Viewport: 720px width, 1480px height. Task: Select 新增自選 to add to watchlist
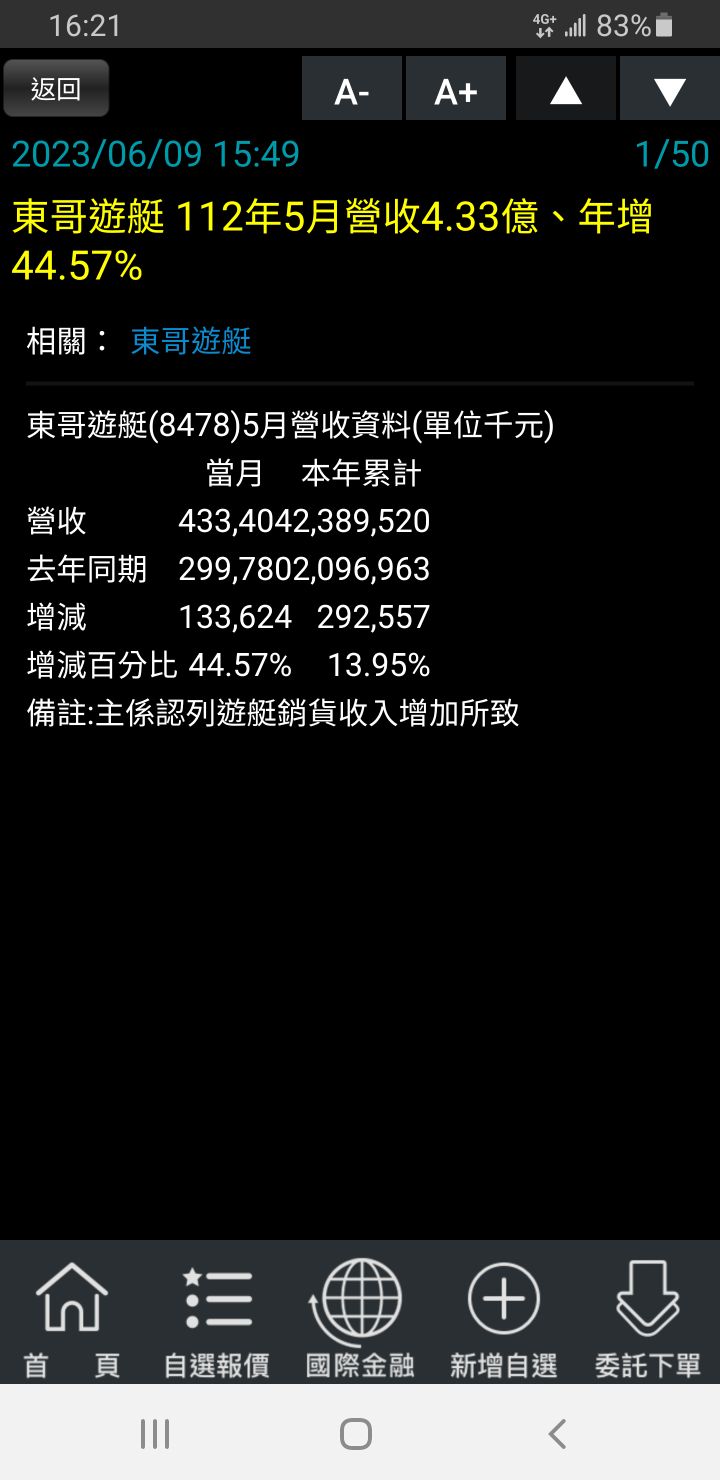(504, 1317)
